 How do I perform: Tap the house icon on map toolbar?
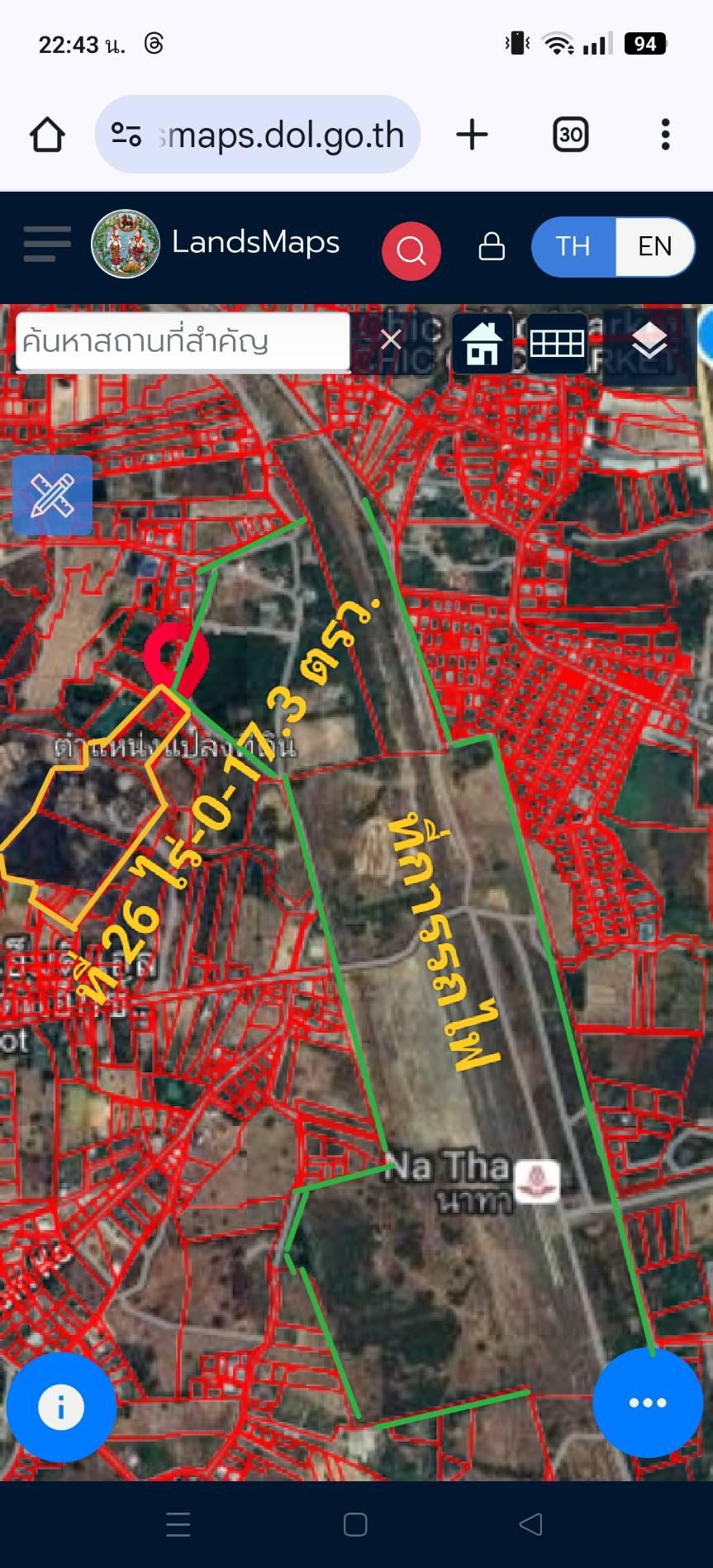pyautogui.click(x=482, y=343)
